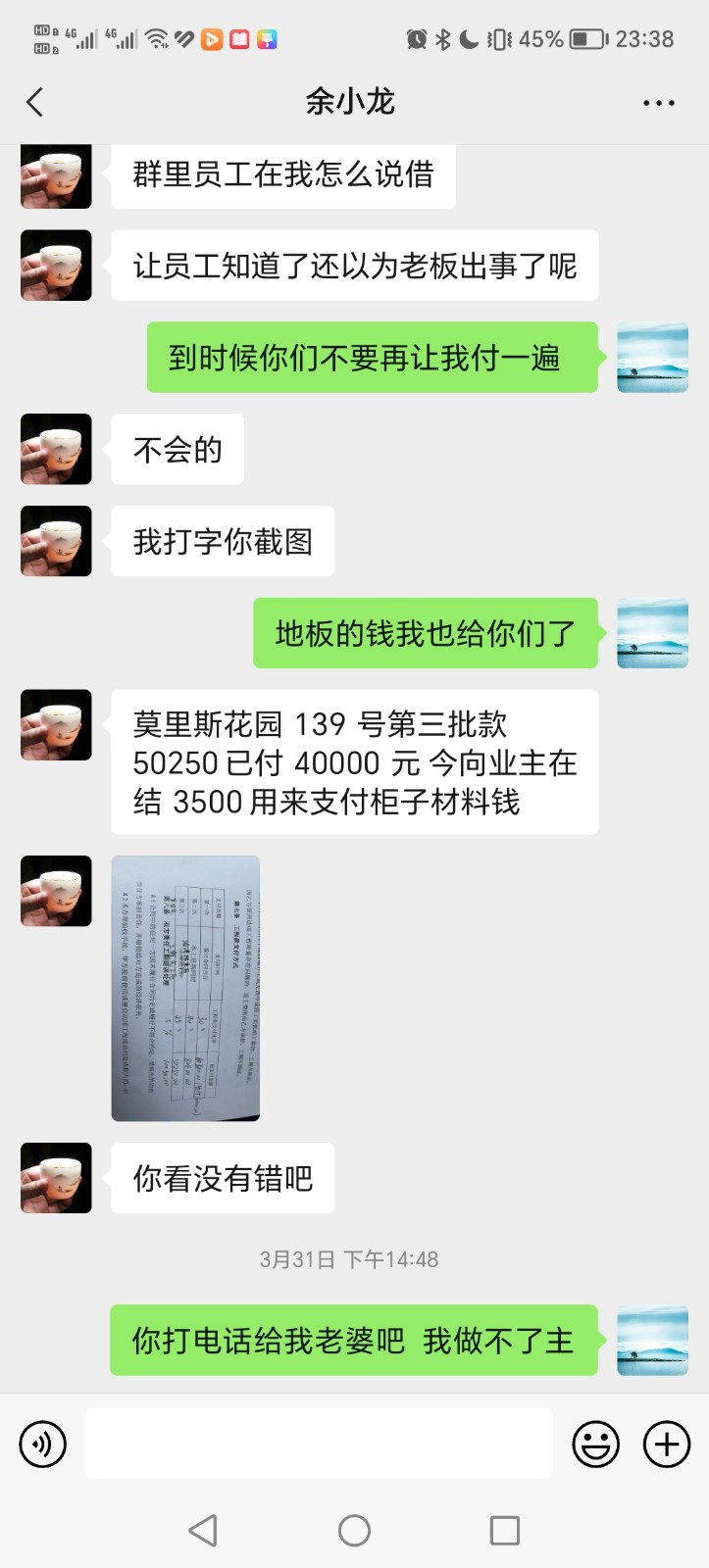This screenshot has height=1568, width=709.
Task: Go to the system home screen
Action: 354,1530
